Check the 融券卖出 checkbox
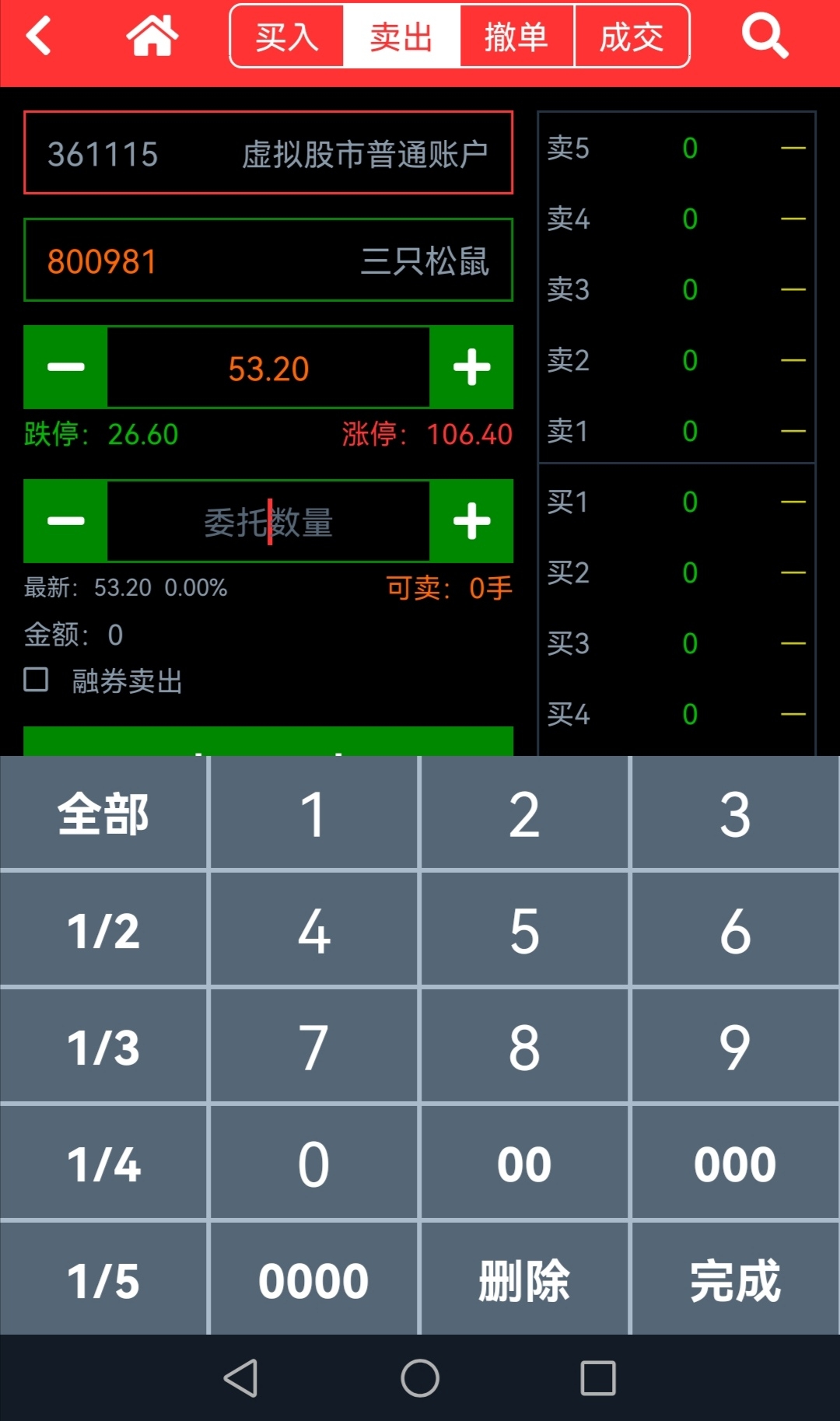Screen dimensions: 840x1421 click(36, 680)
